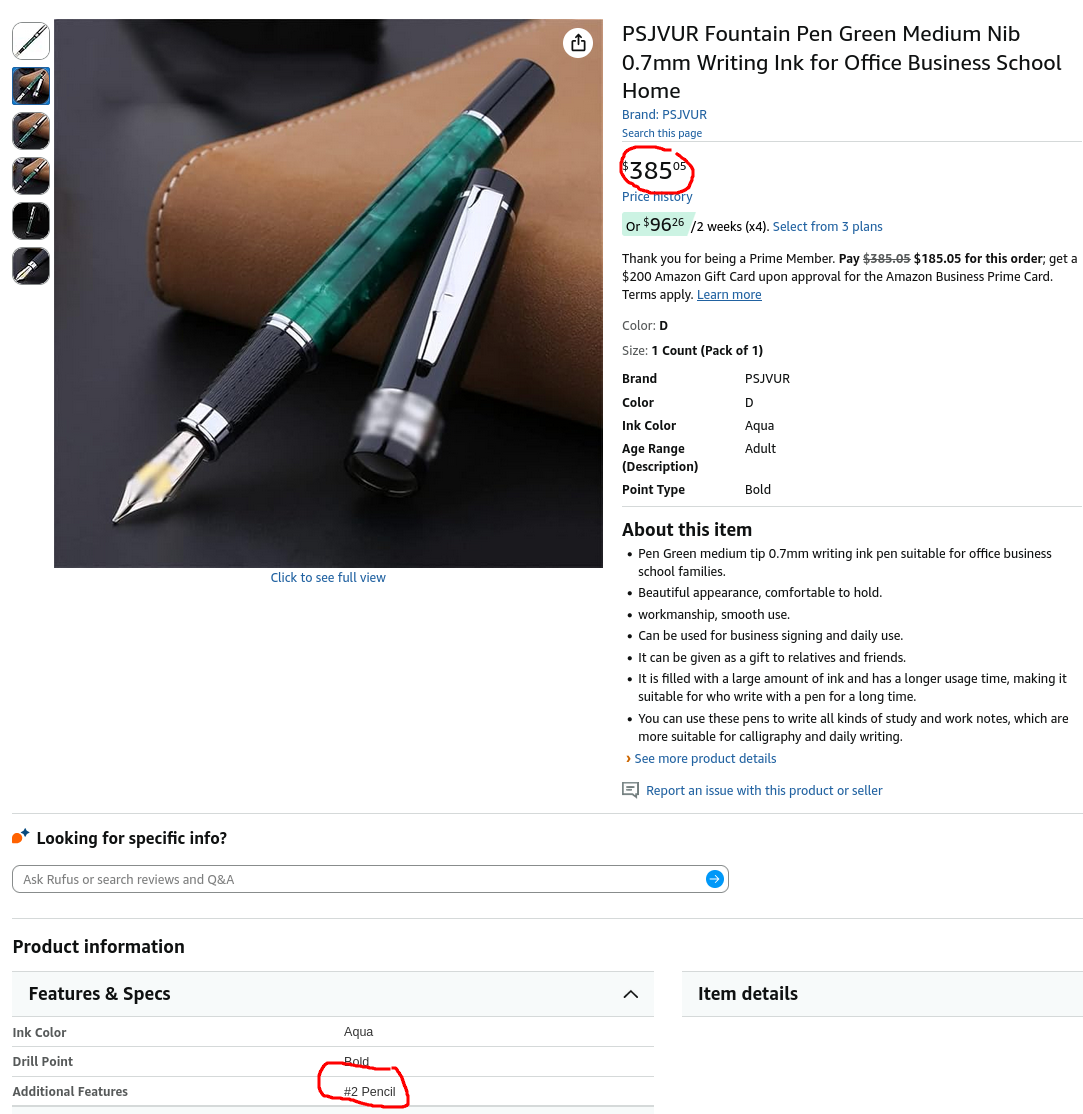
Task: Open the Item details section
Action: tap(748, 994)
